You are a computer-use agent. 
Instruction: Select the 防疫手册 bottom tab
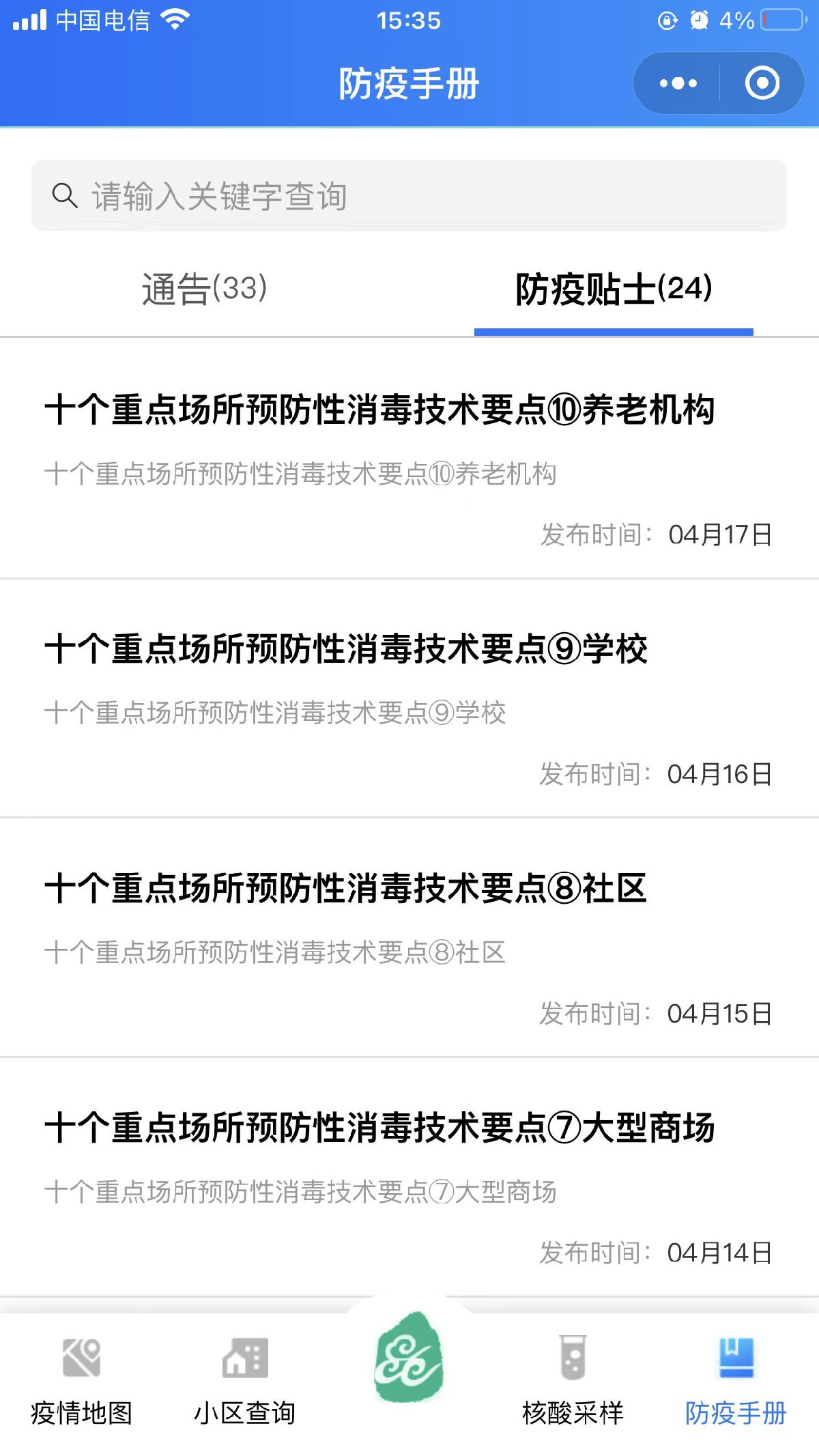pyautogui.click(x=736, y=1380)
